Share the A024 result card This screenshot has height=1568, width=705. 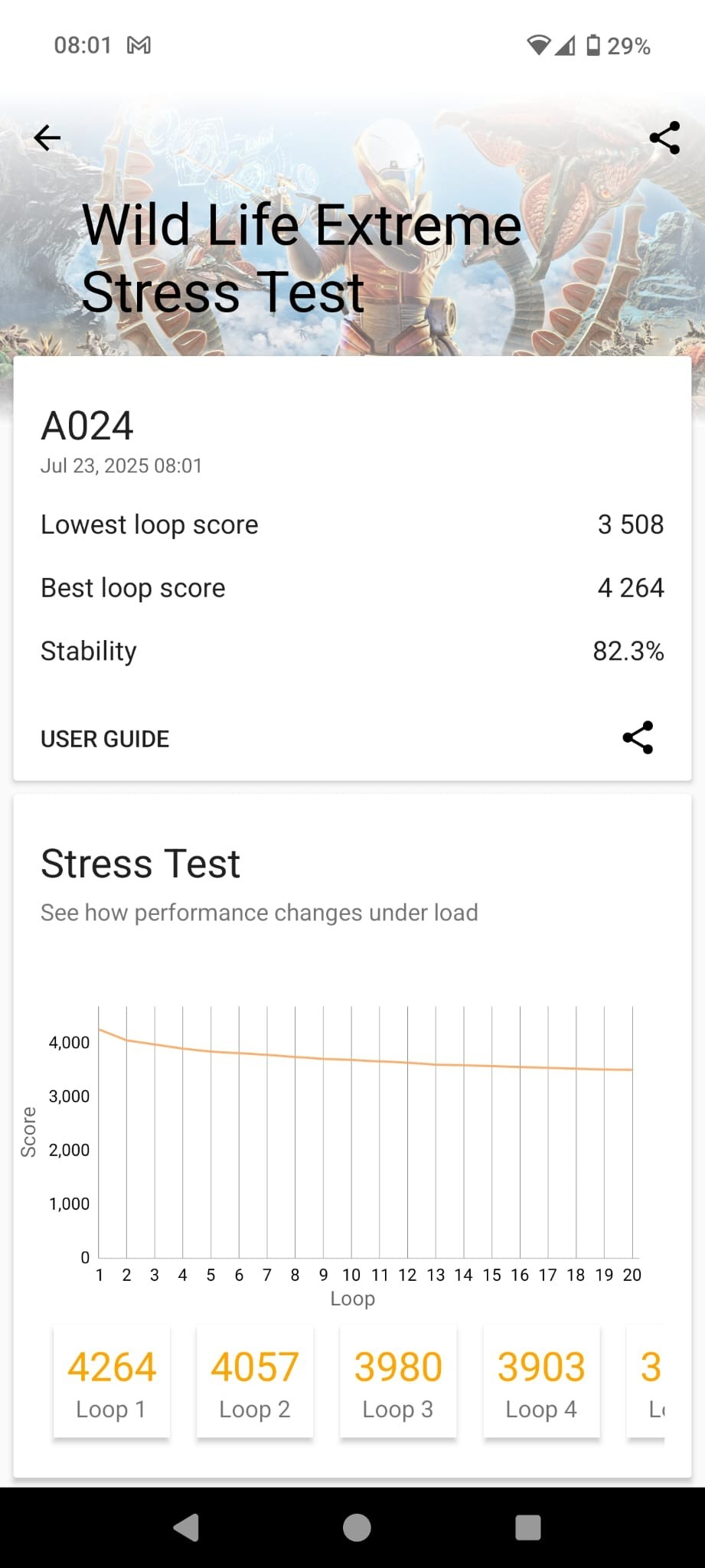638,738
